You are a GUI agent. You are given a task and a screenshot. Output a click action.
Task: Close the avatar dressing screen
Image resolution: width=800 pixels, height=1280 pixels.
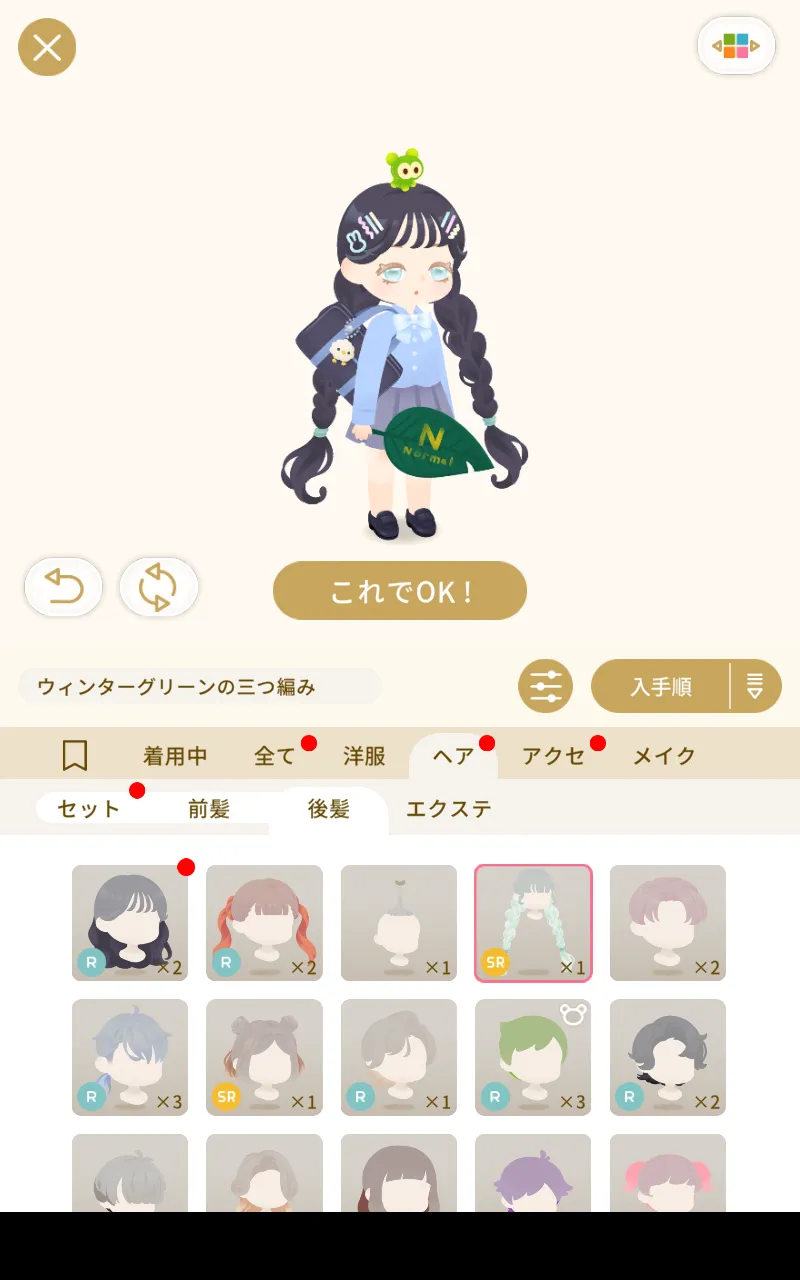47,47
